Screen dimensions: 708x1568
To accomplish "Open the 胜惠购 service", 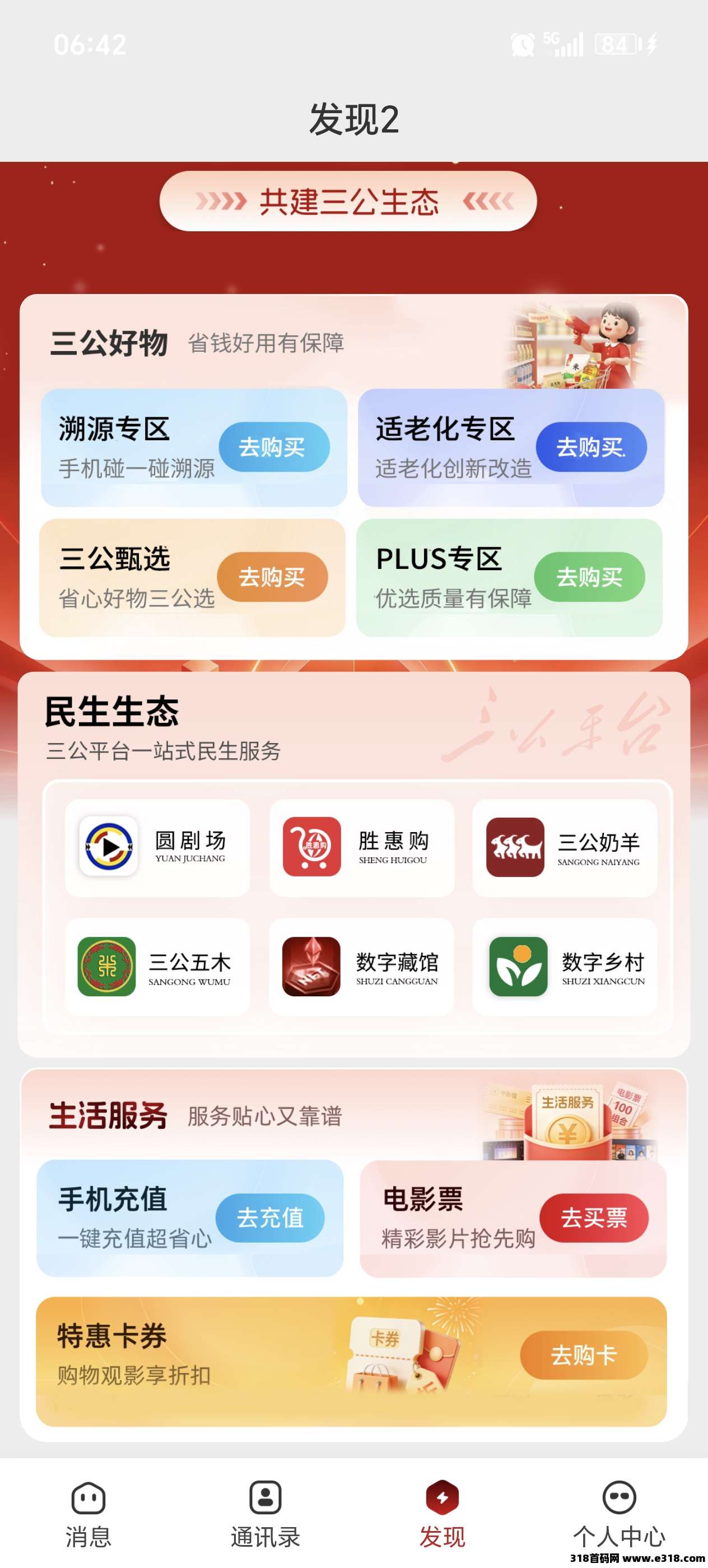I will coord(362,847).
